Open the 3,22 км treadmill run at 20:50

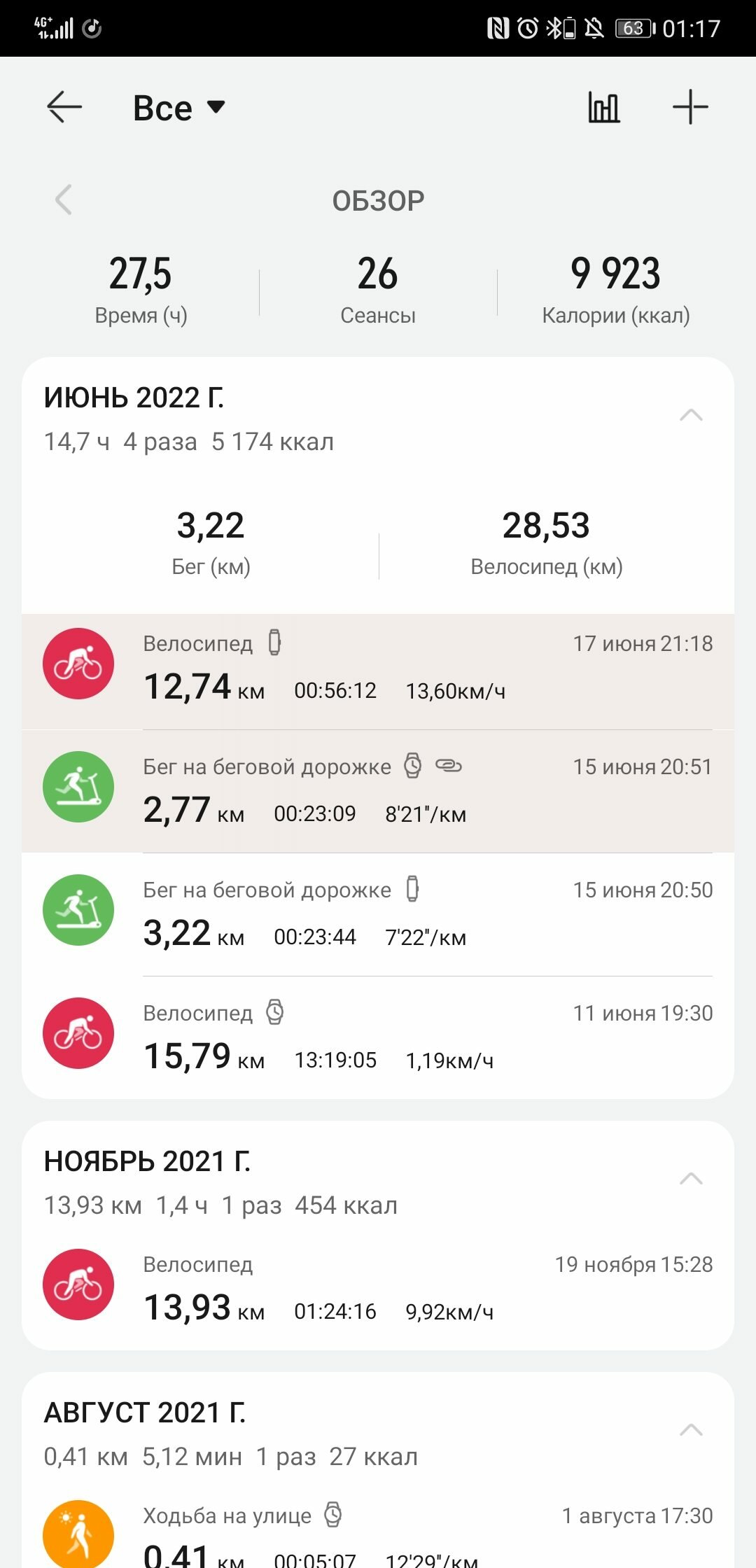tap(378, 916)
